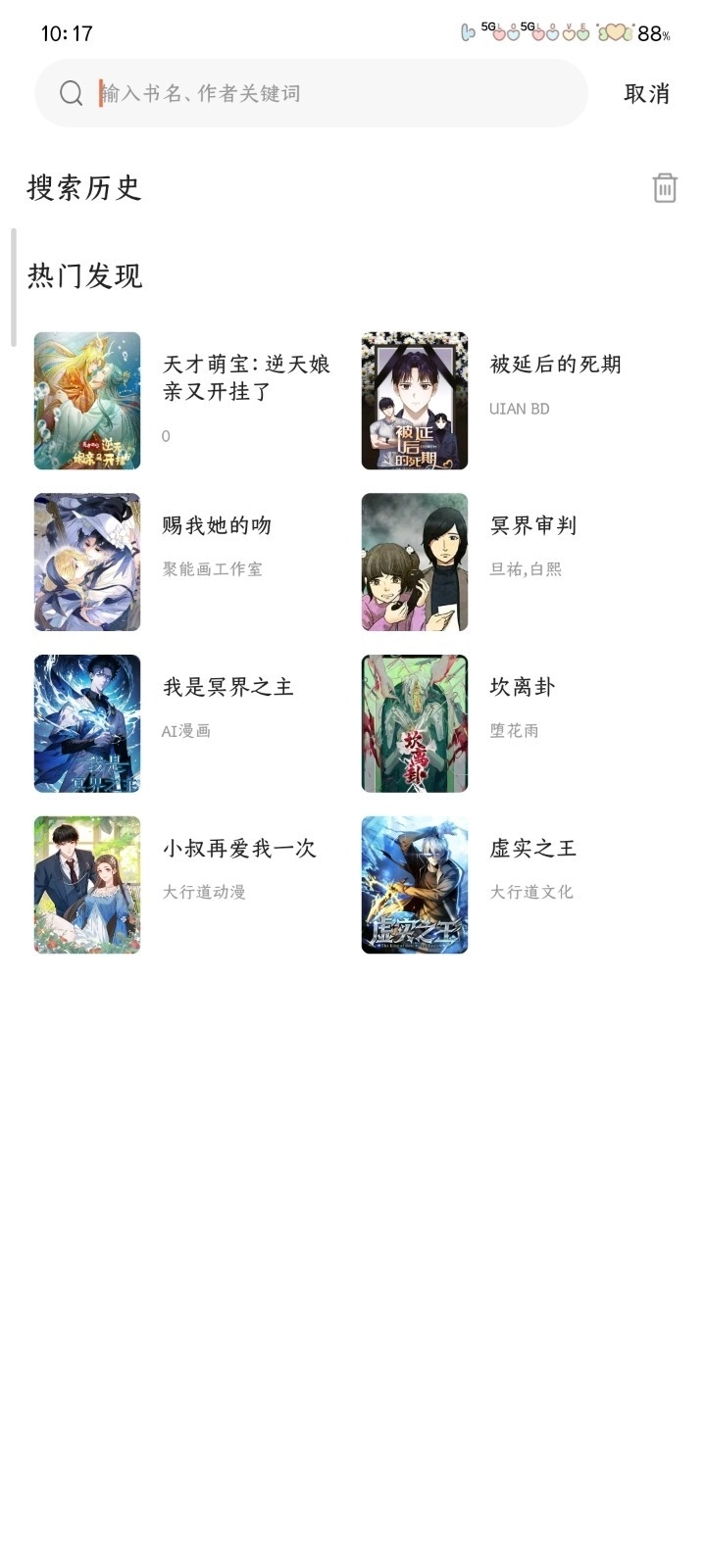This screenshot has width=706, height=1568.
Task: Open the comic 冥界审判
Action: coord(414,562)
